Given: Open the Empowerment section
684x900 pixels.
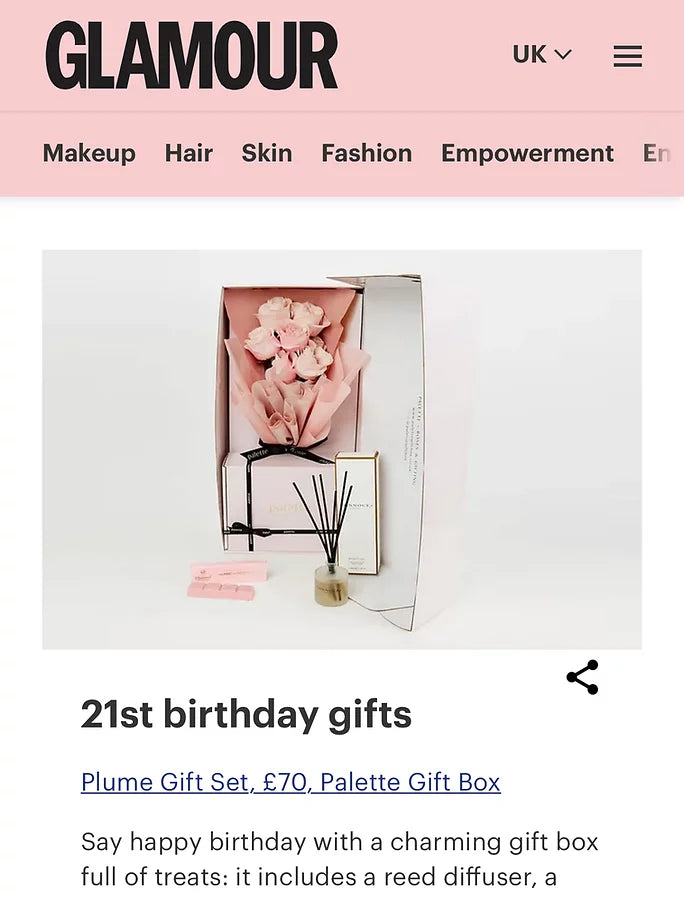Looking at the screenshot, I should click(527, 153).
